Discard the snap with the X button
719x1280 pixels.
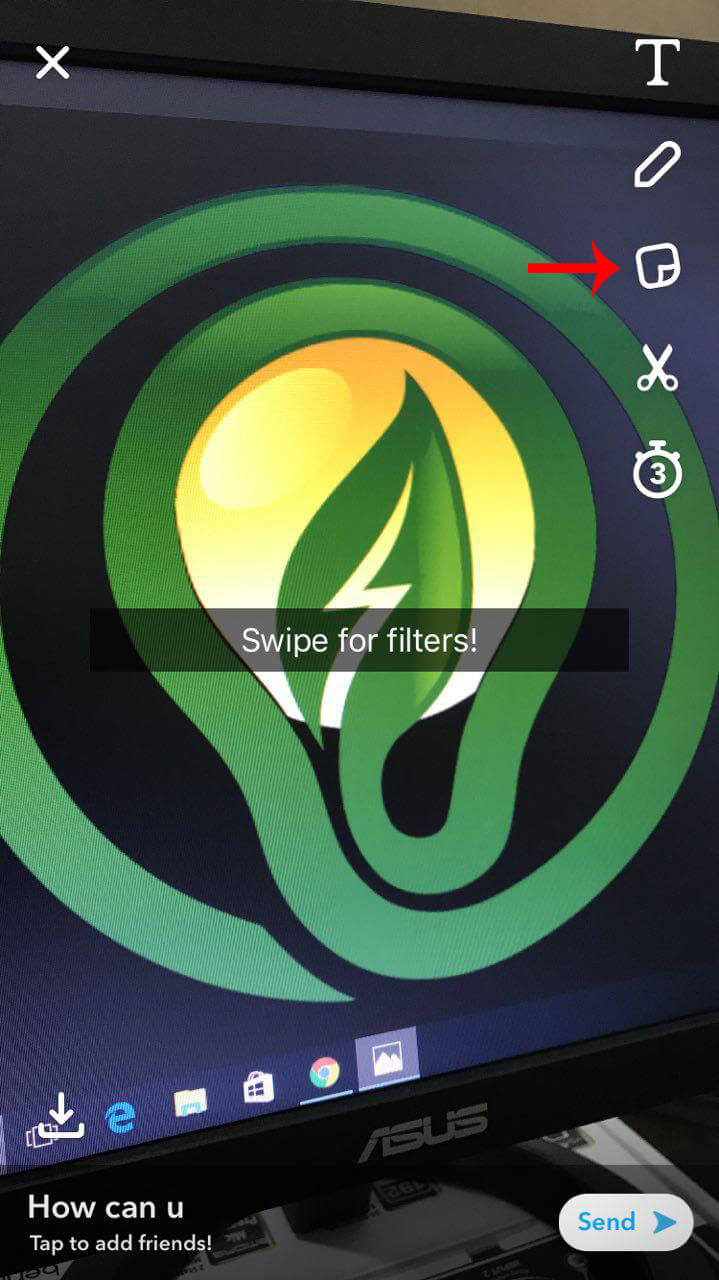[x=52, y=62]
